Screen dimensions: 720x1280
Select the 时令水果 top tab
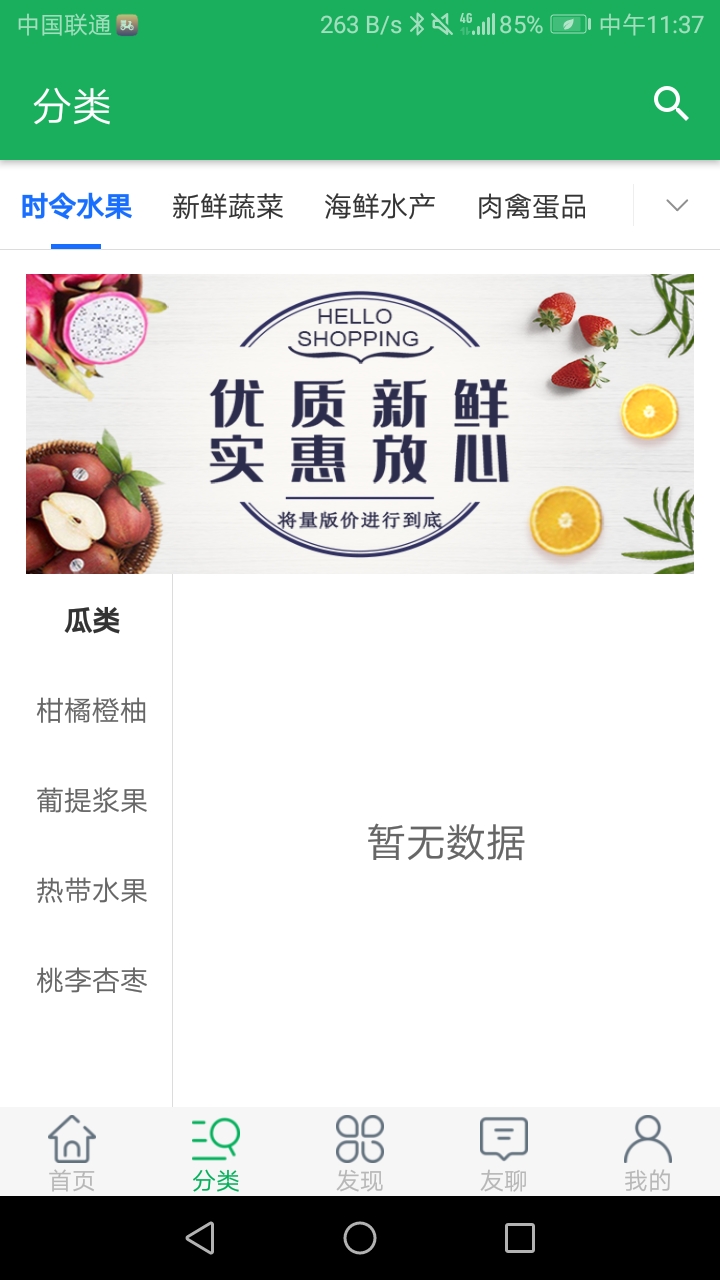[77, 207]
